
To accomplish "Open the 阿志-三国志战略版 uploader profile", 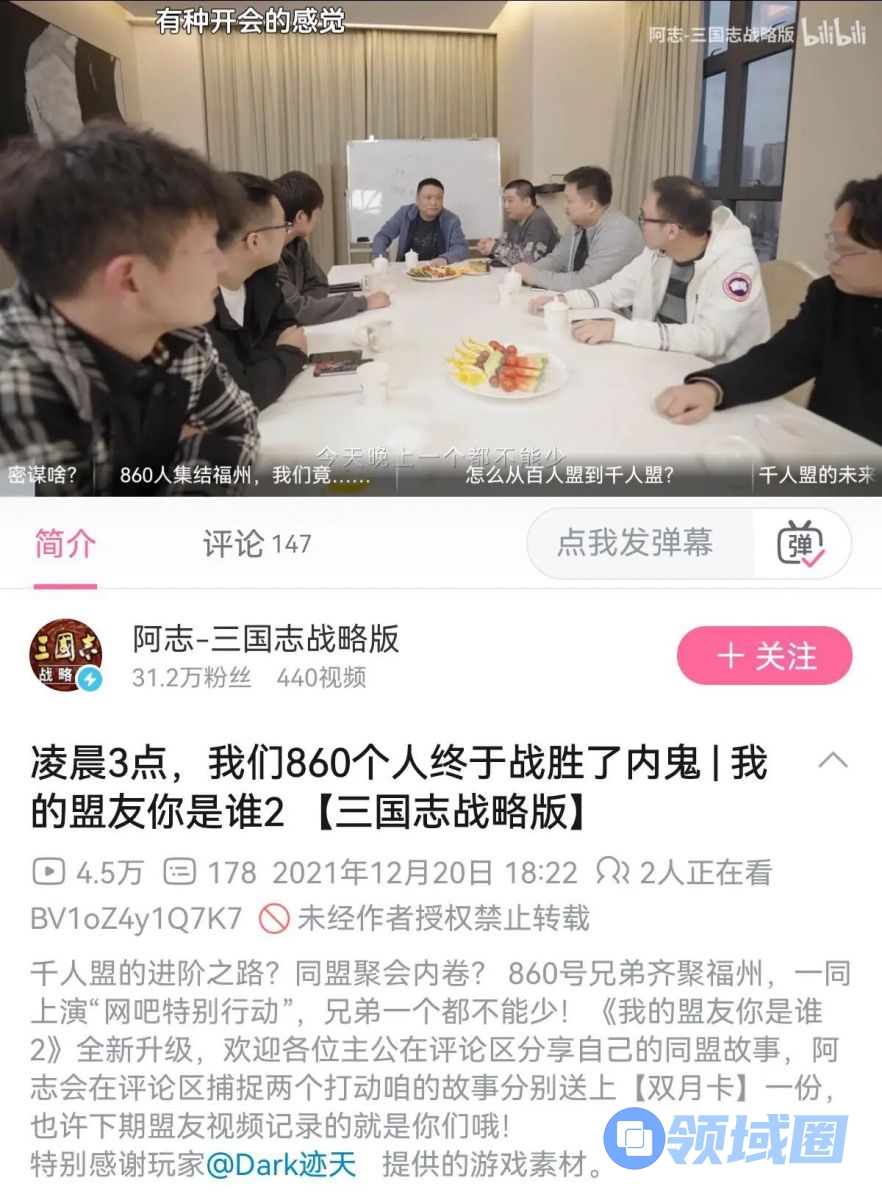I will click(265, 640).
